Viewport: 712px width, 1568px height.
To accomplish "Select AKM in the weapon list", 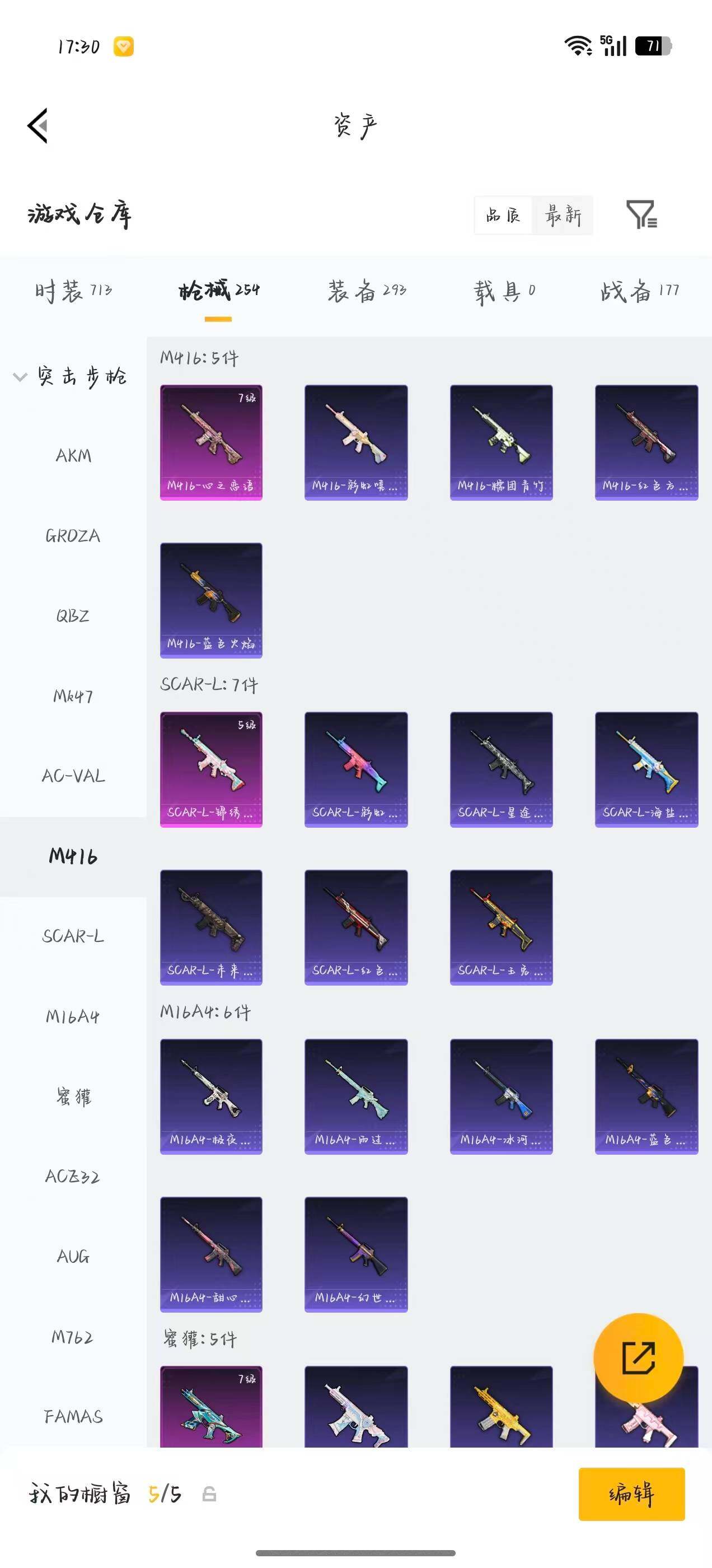I will click(73, 455).
